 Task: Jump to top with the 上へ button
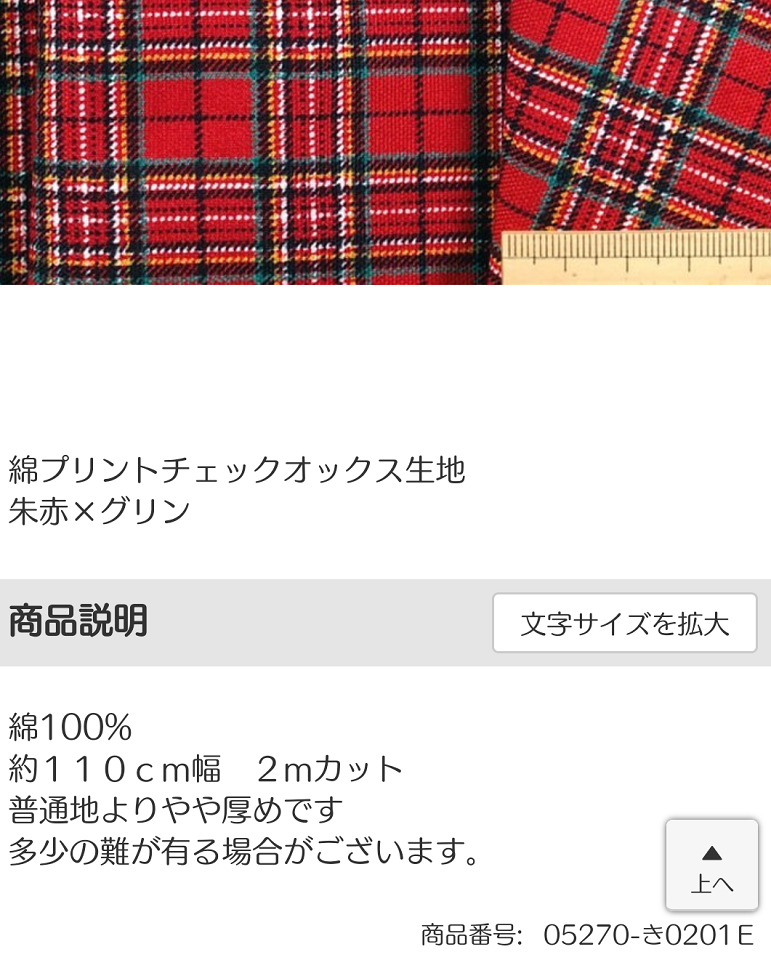[x=712, y=865]
